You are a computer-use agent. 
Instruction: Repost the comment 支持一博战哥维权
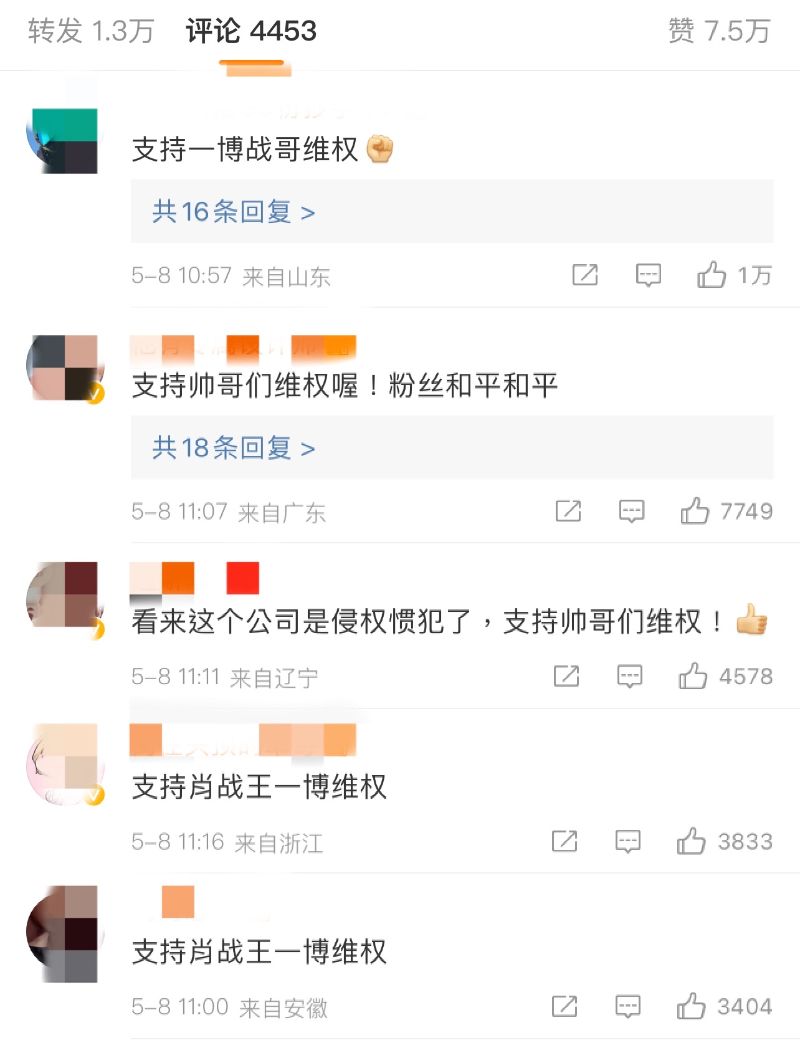[x=585, y=275]
